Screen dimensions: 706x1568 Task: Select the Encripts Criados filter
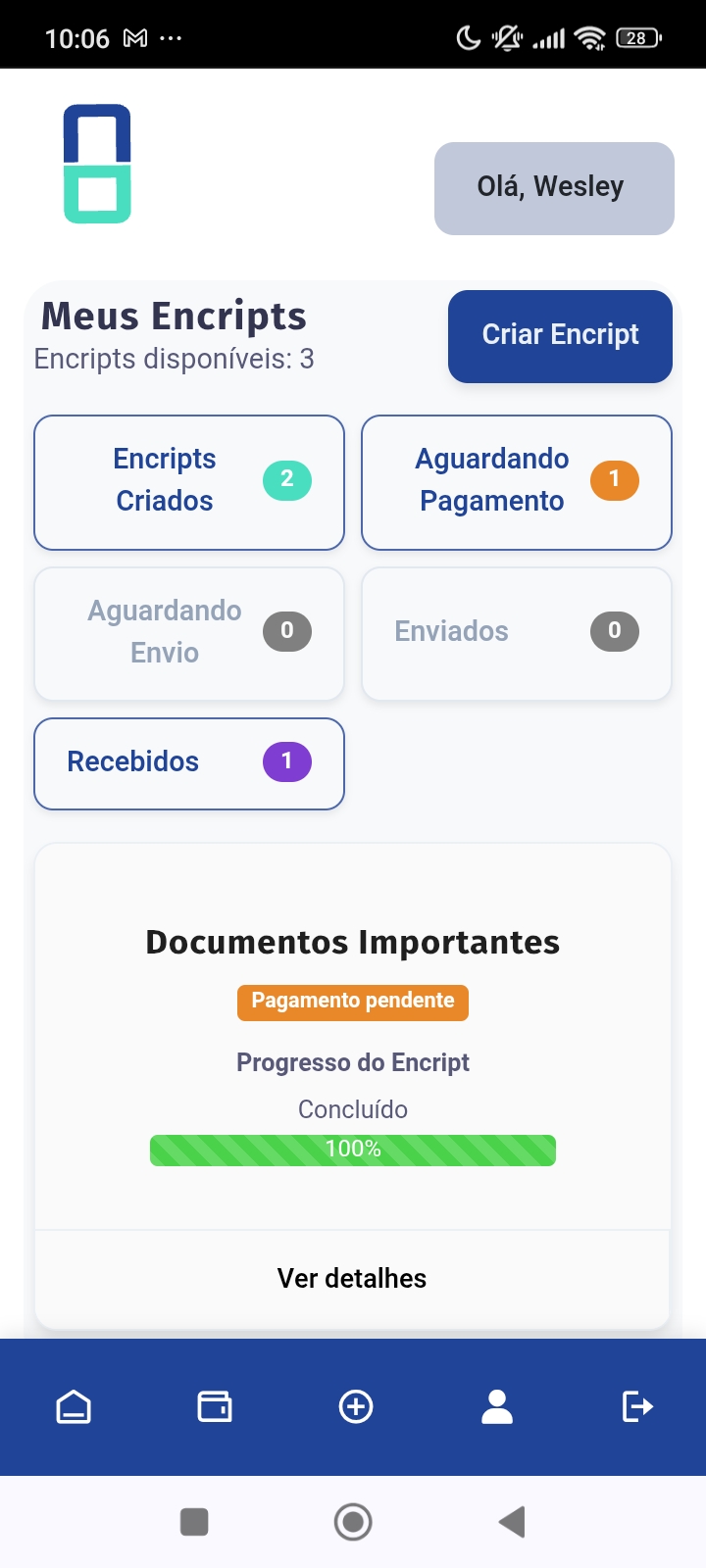189,482
